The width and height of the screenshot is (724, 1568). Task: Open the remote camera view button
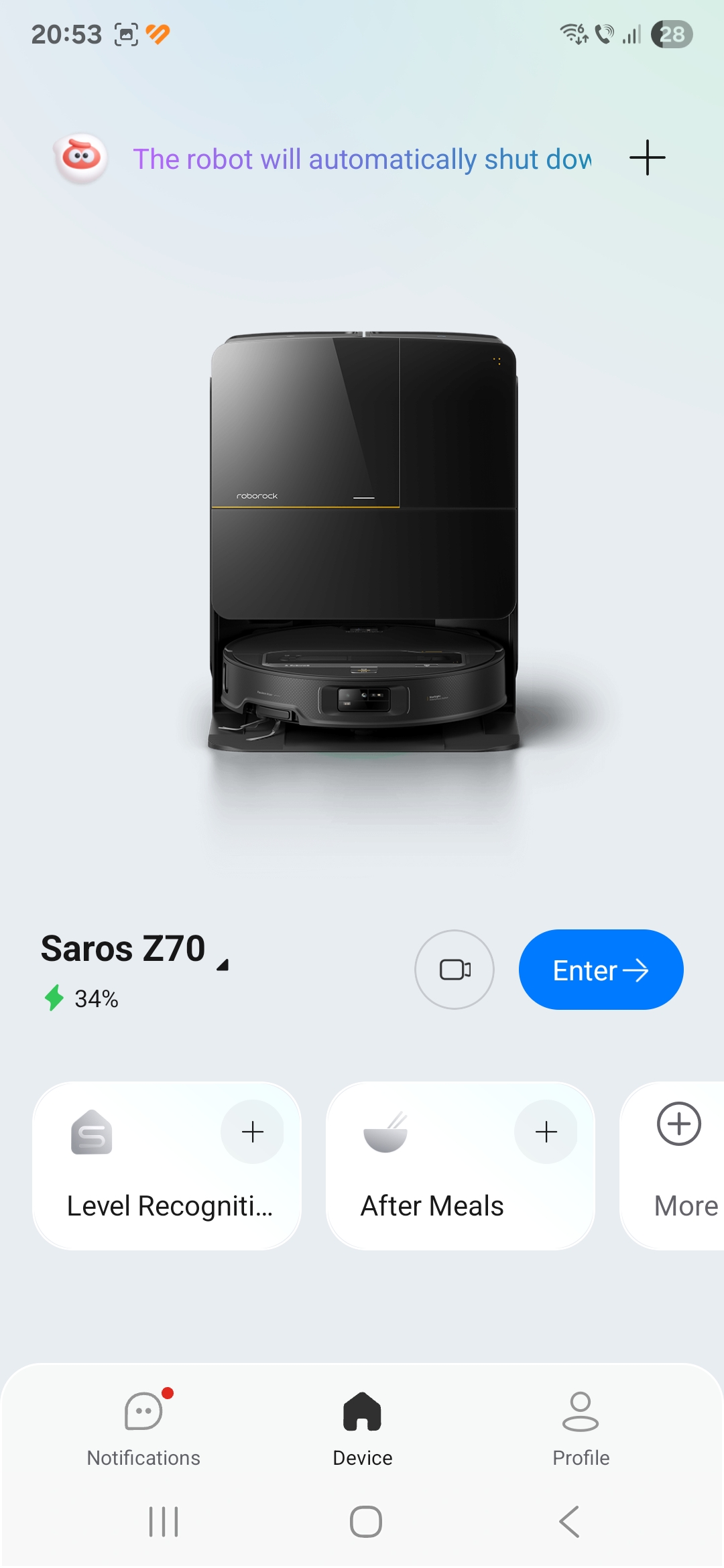pyautogui.click(x=455, y=970)
